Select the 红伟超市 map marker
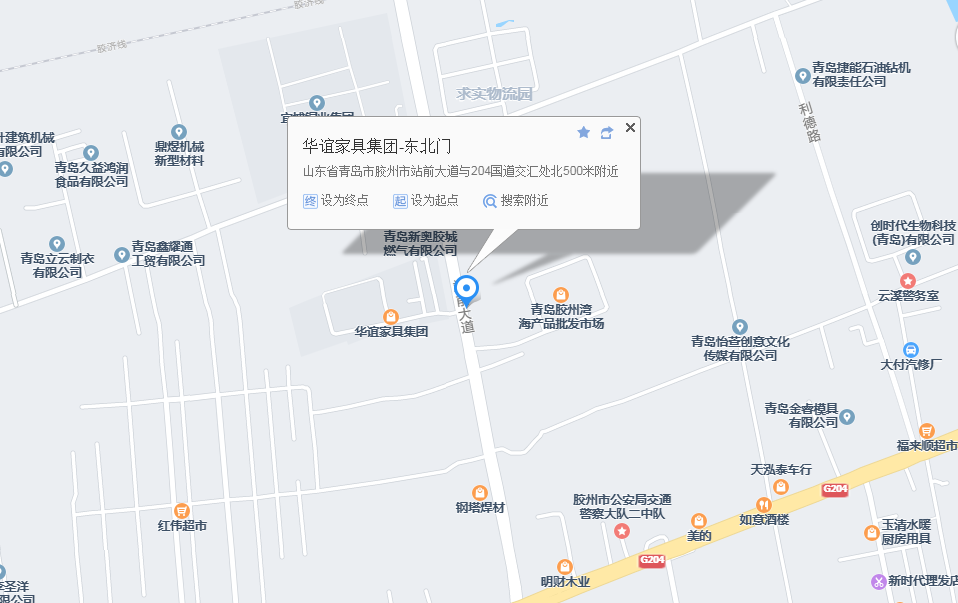This screenshot has width=958, height=603. click(x=182, y=510)
